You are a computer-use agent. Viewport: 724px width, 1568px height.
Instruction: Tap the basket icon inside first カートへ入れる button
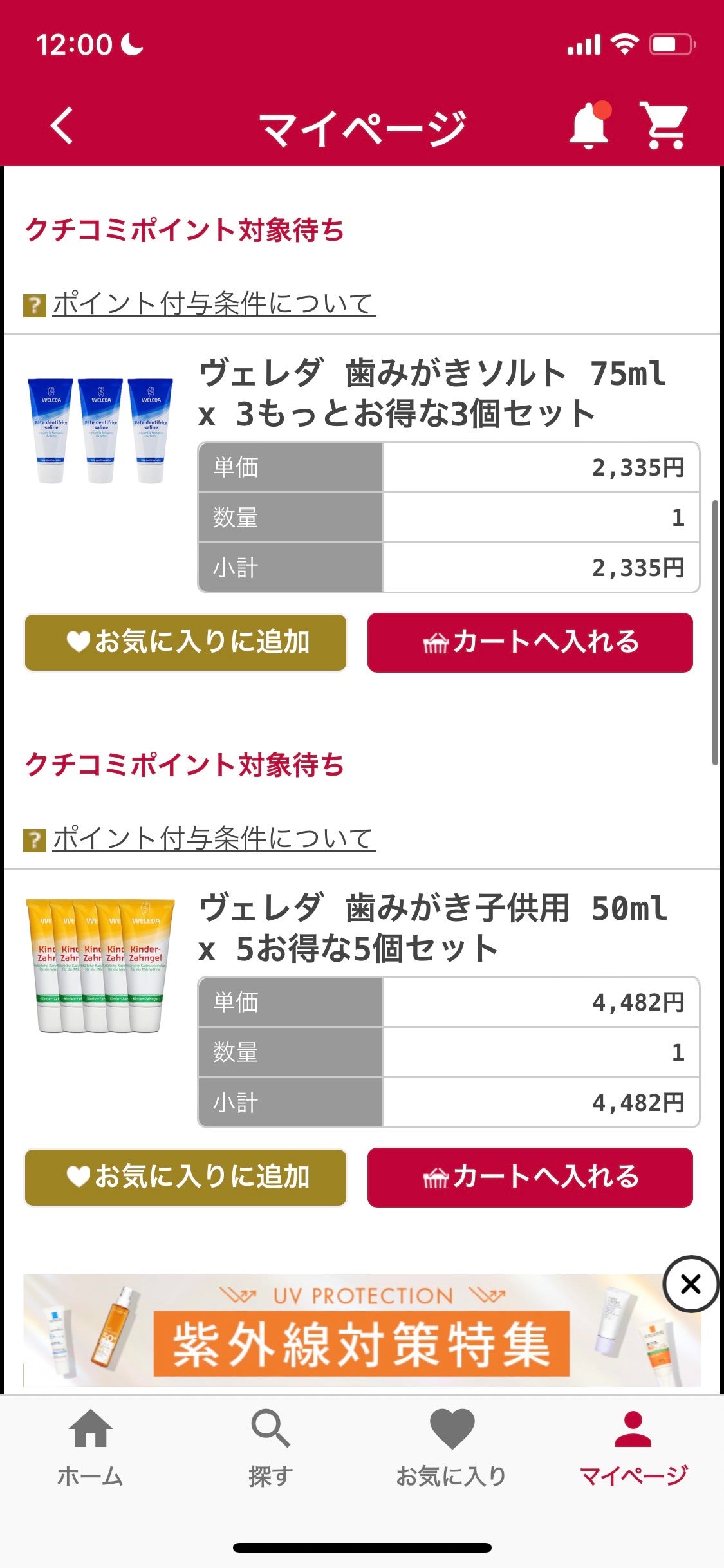(x=437, y=642)
